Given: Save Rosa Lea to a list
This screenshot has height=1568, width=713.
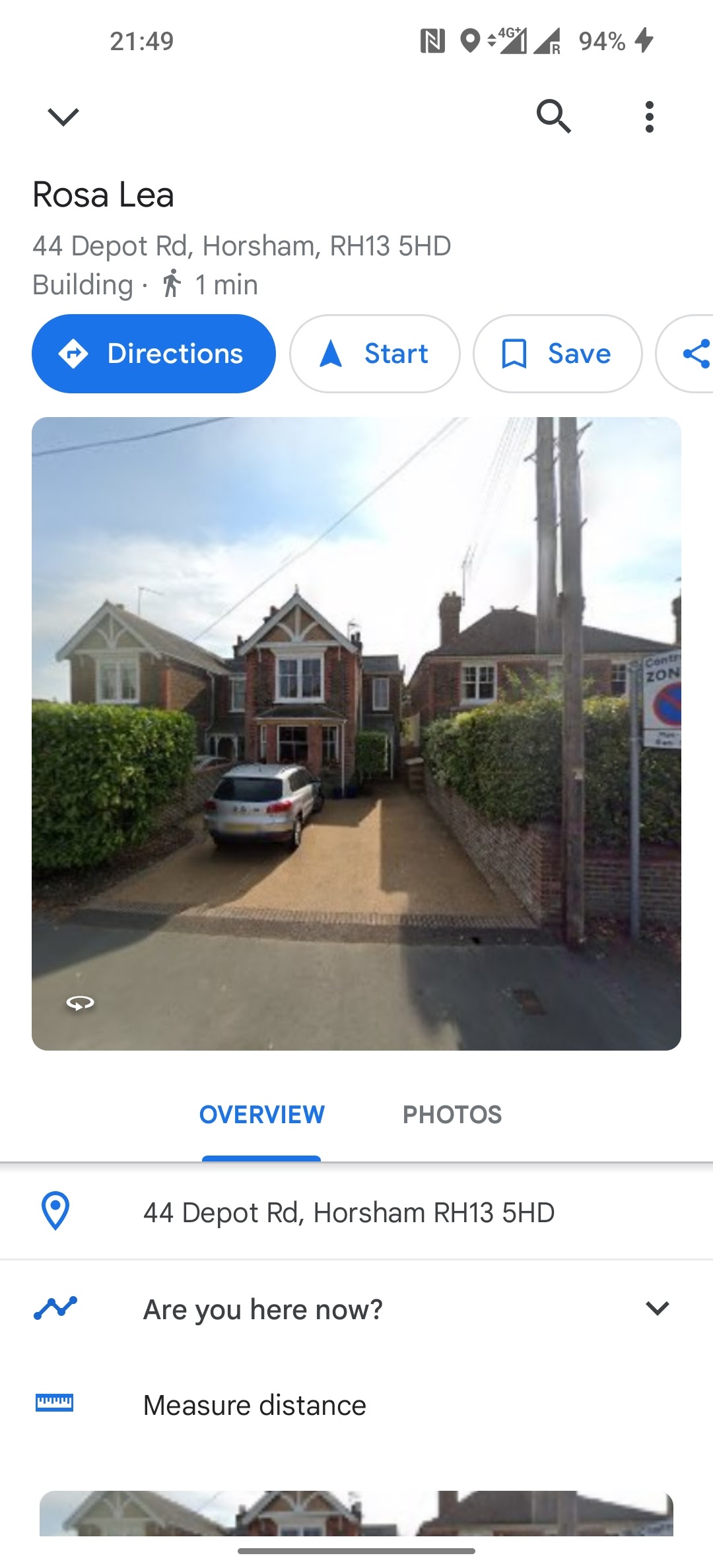Looking at the screenshot, I should click(557, 354).
